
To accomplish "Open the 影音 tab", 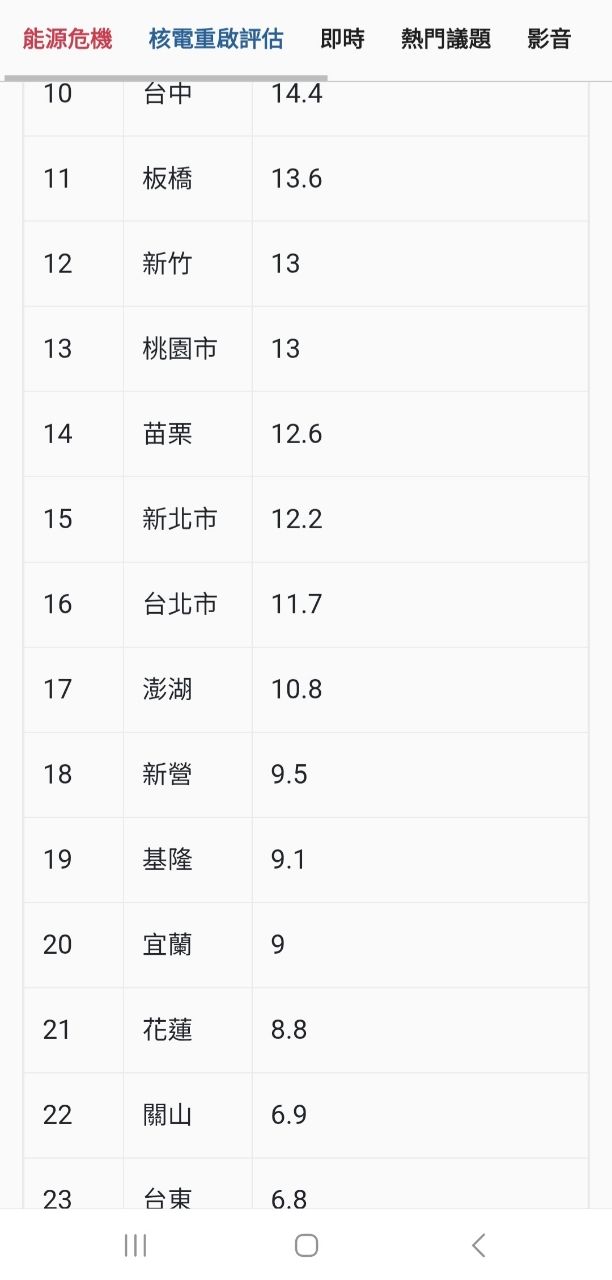I will [x=549, y=40].
